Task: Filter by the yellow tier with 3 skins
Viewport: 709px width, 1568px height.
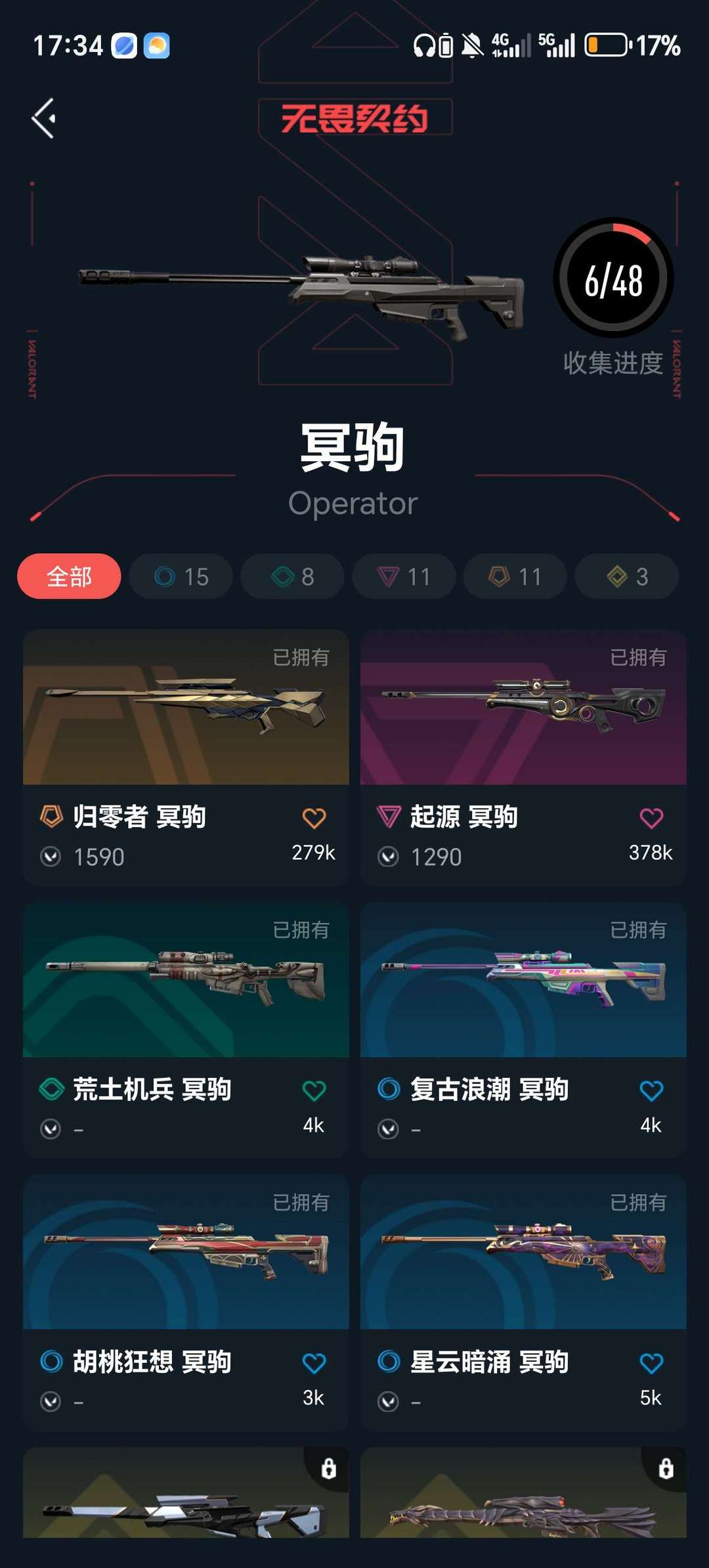Action: 627,577
